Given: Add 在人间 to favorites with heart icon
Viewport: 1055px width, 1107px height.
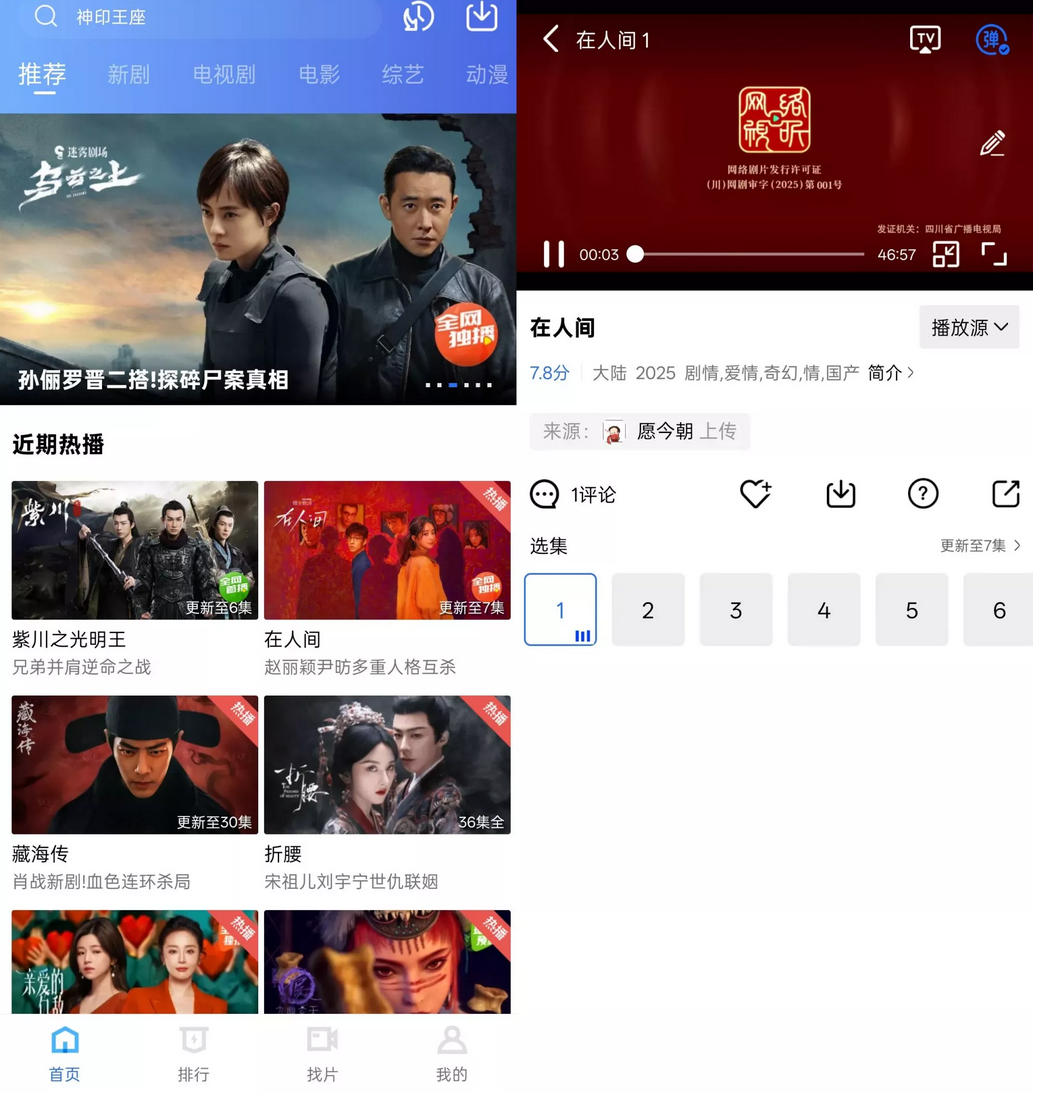Looking at the screenshot, I should 755,494.
